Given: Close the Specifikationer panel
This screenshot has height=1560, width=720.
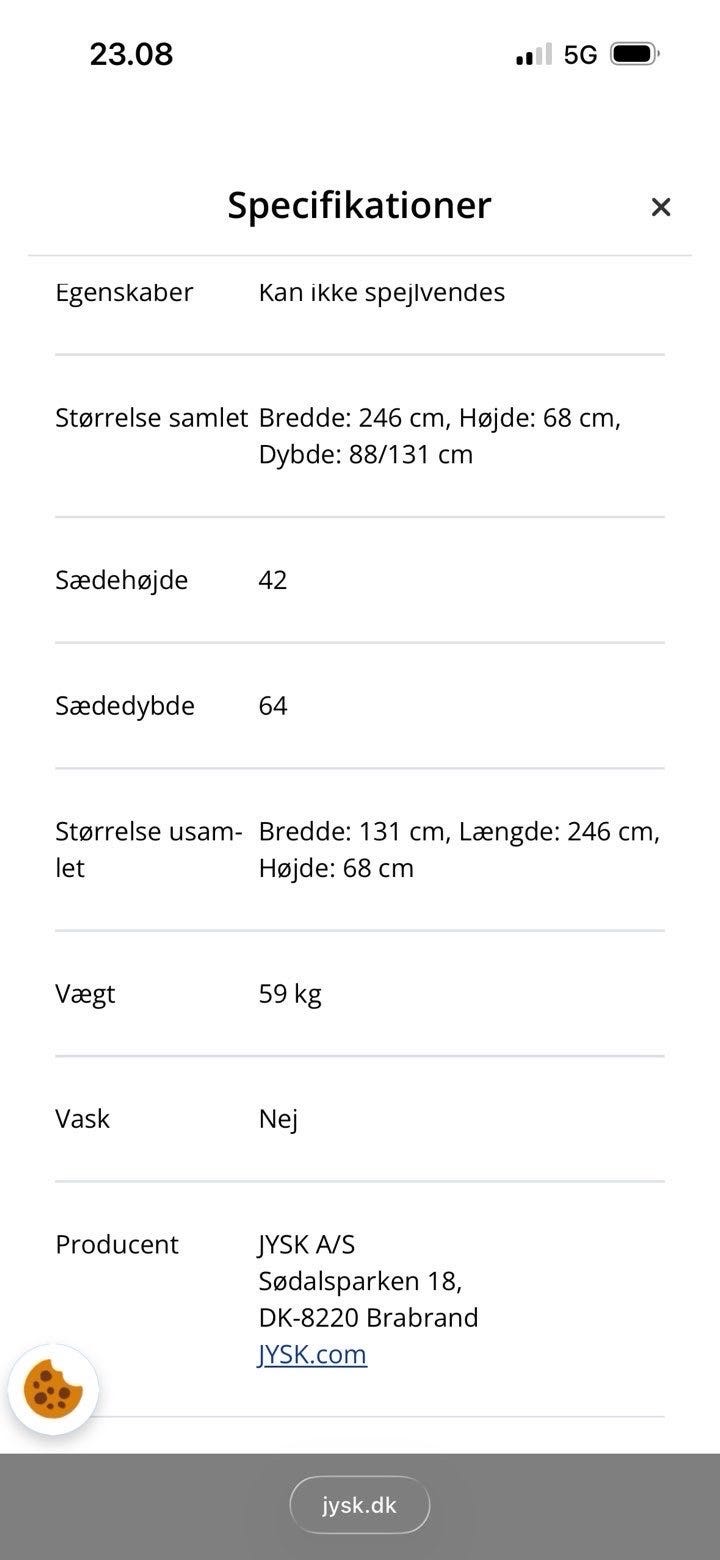Looking at the screenshot, I should point(660,207).
